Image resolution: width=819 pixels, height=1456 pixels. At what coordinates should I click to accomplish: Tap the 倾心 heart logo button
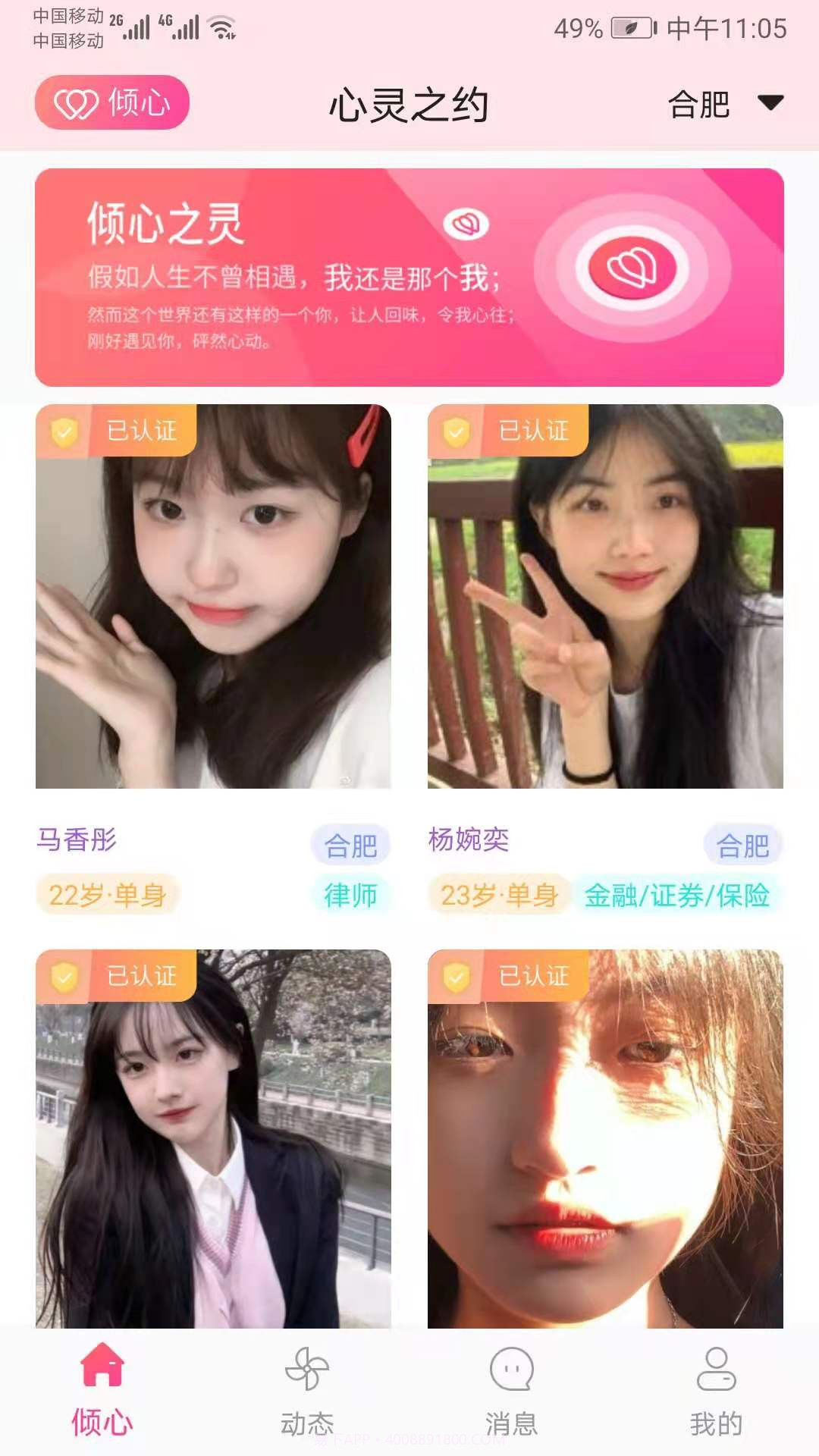pyautogui.click(x=111, y=104)
